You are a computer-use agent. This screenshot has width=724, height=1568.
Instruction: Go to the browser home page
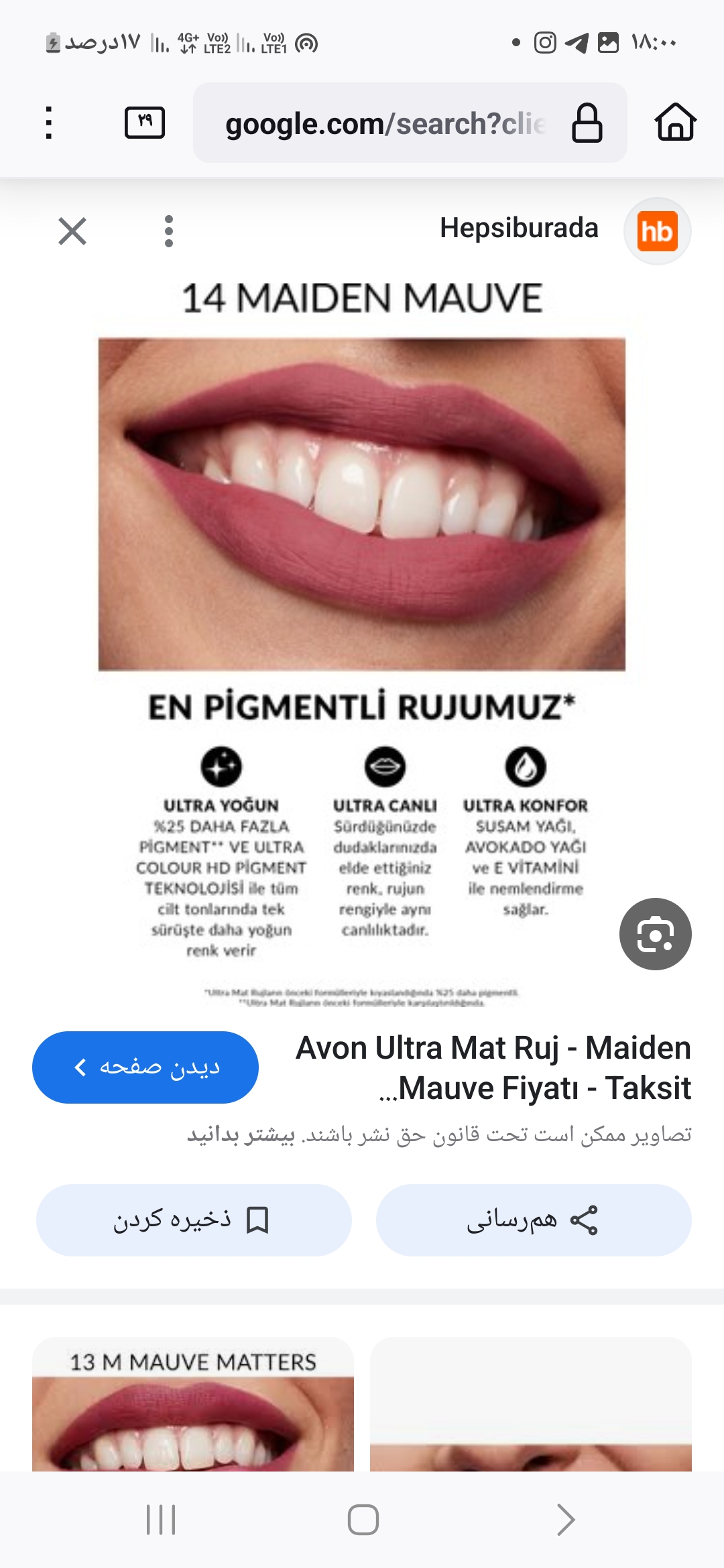point(675,123)
